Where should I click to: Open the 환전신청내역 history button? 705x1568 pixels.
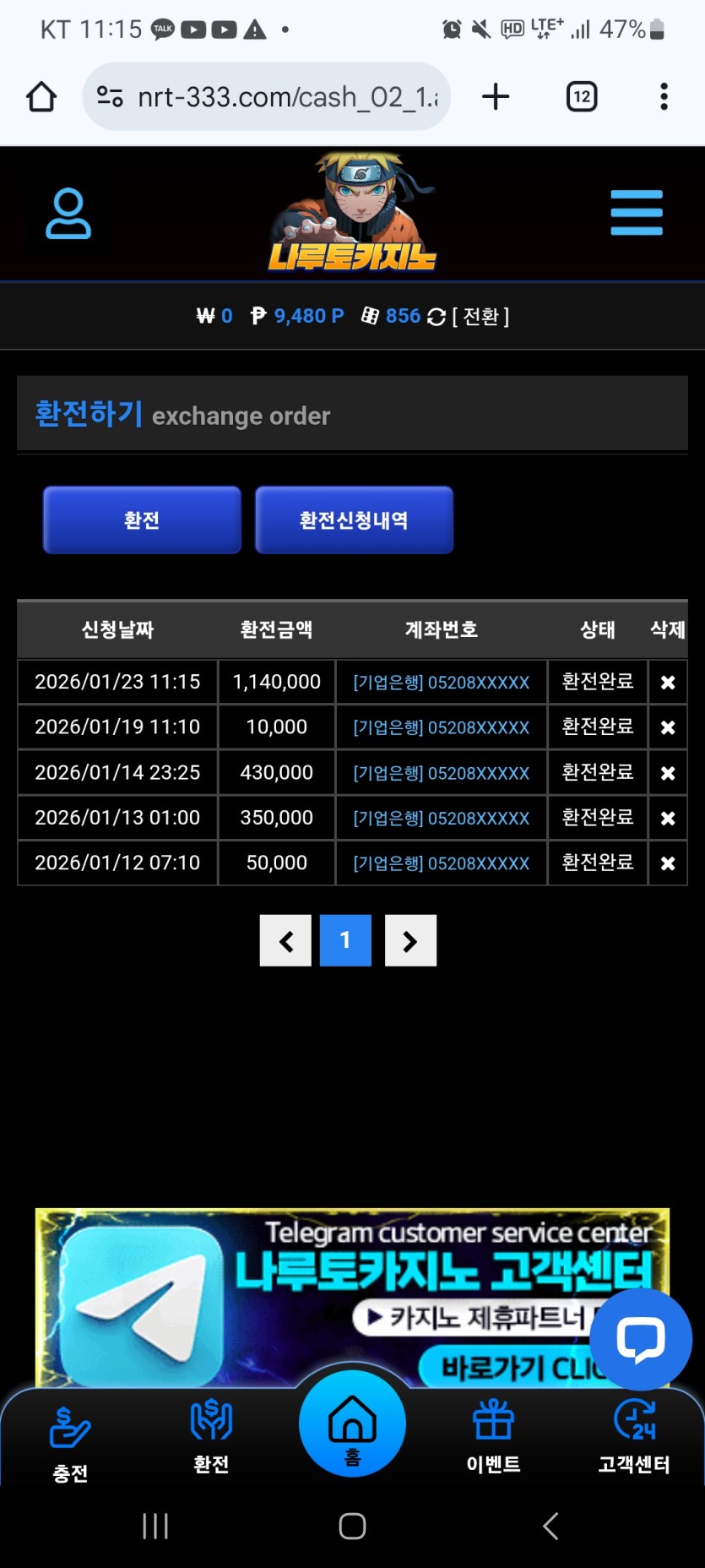click(x=354, y=520)
